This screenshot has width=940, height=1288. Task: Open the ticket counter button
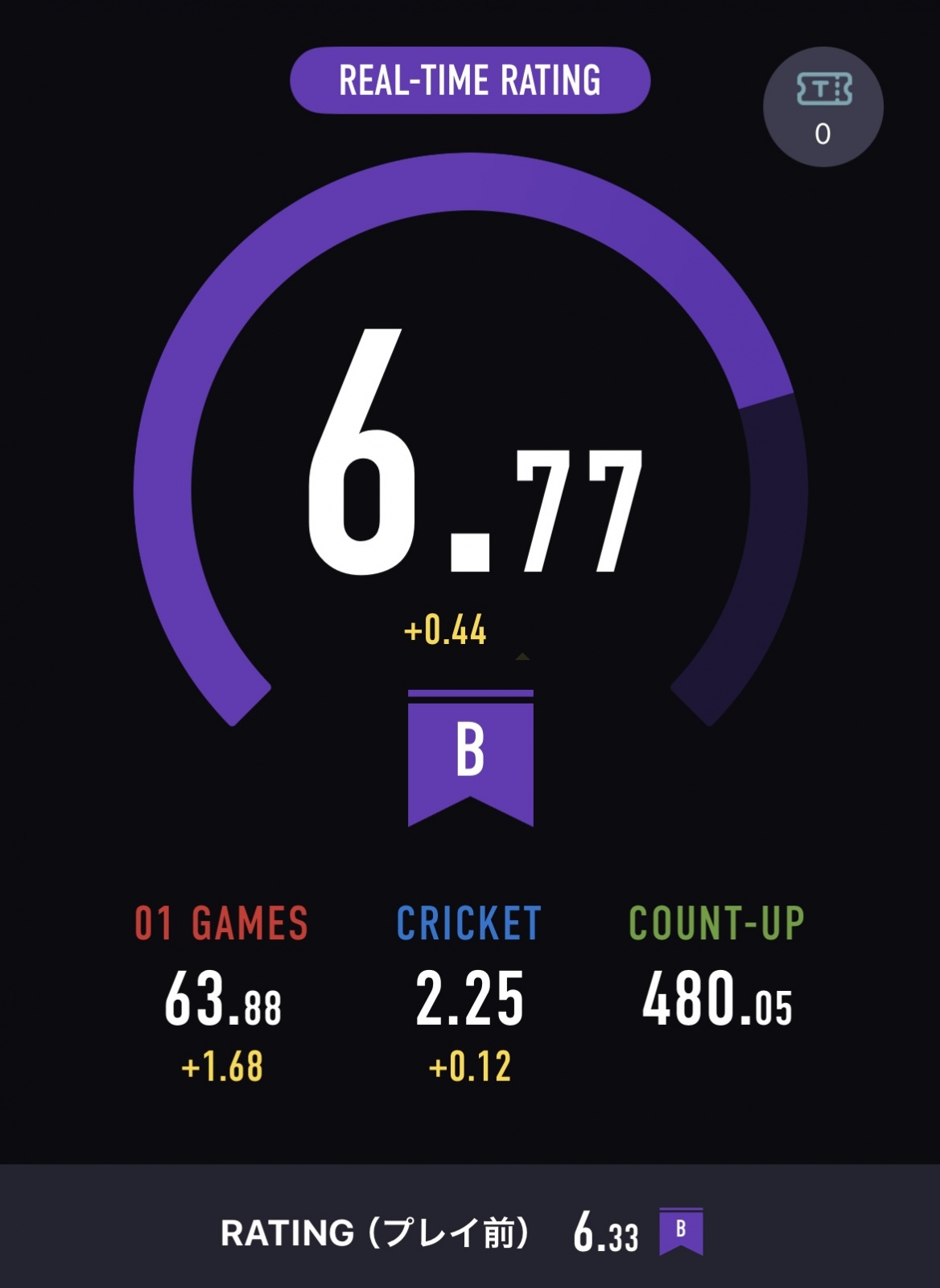click(x=822, y=107)
